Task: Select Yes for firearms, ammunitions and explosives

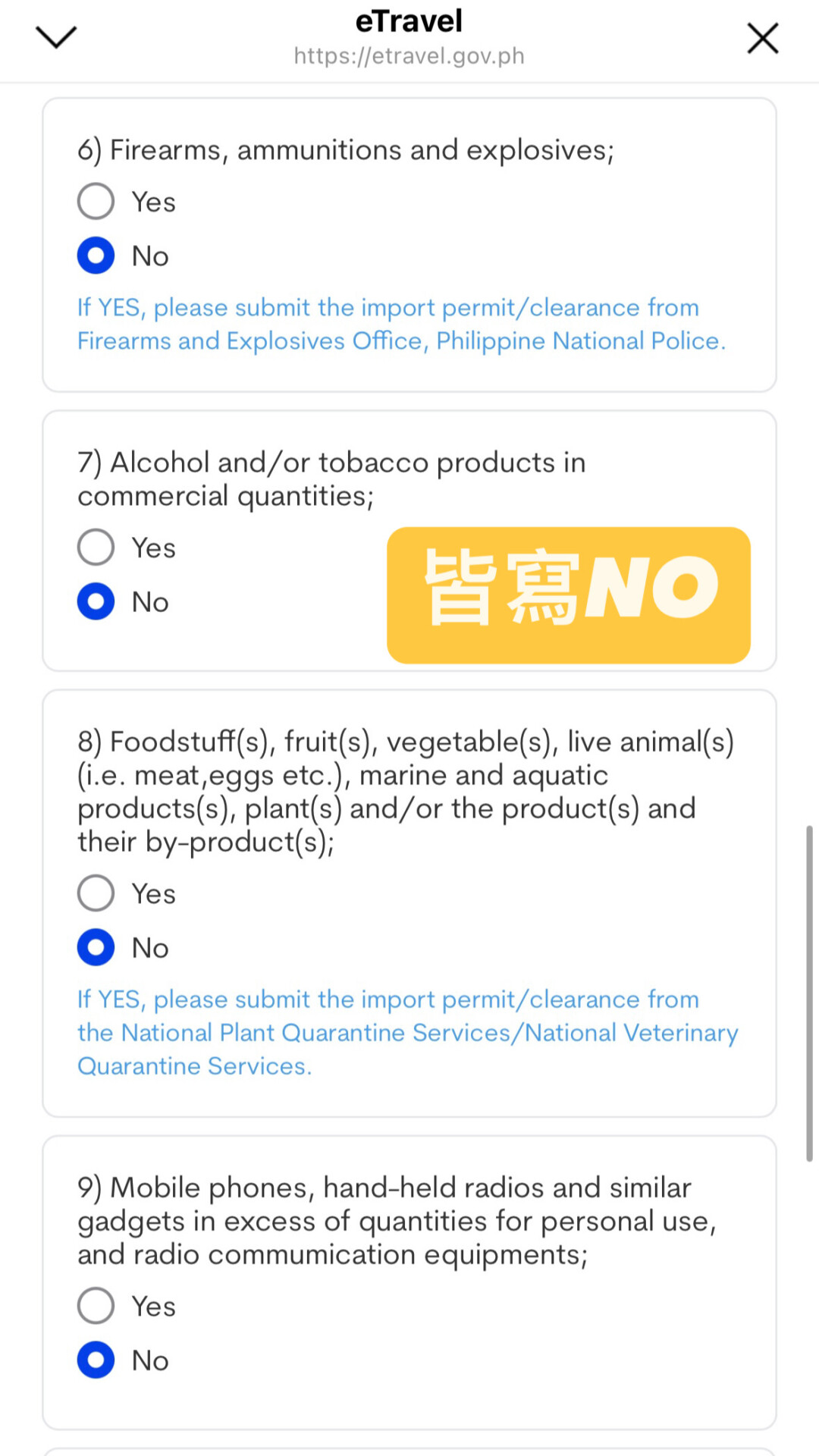Action: (96, 202)
